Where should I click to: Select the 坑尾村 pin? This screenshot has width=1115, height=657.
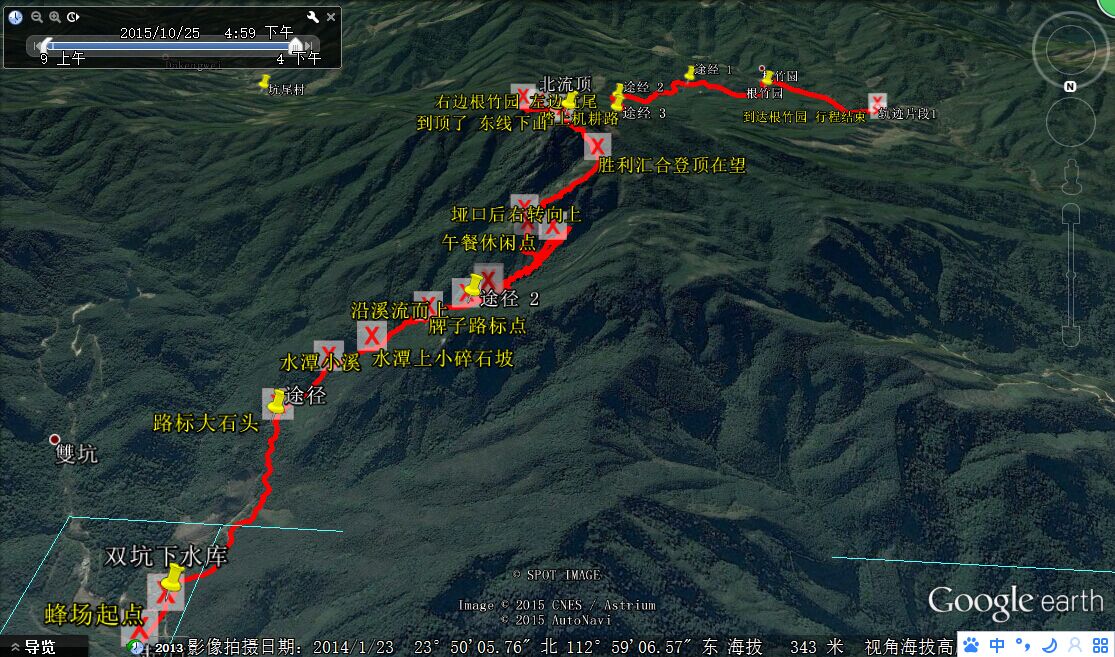[265, 82]
